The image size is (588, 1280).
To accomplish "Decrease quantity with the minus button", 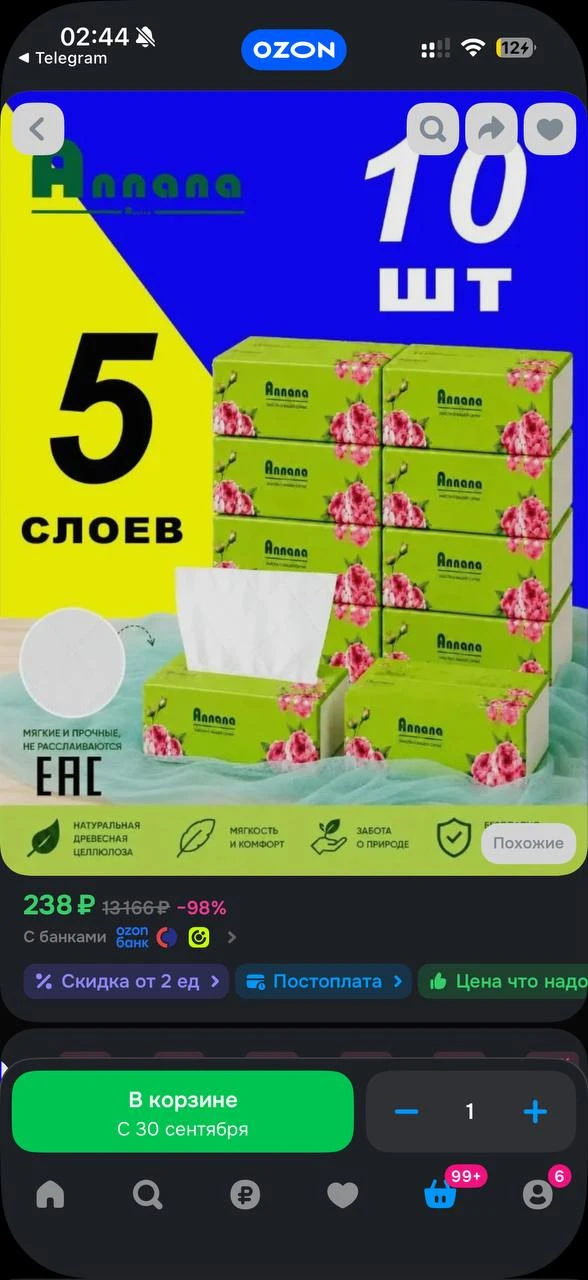I will click(x=406, y=1112).
